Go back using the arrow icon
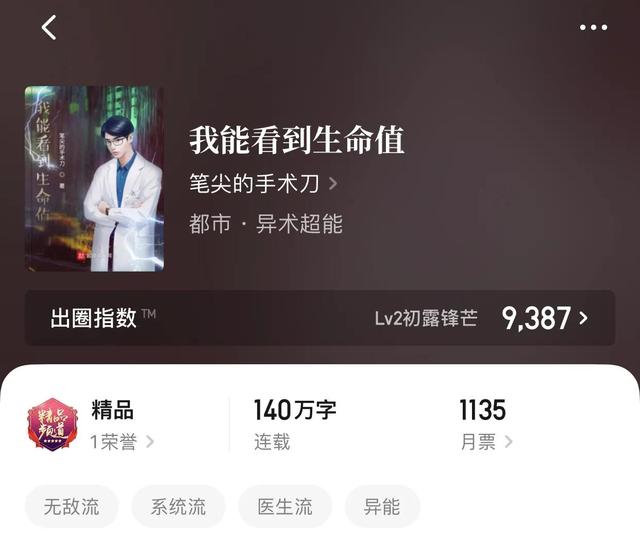The width and height of the screenshot is (640, 542). [x=49, y=28]
